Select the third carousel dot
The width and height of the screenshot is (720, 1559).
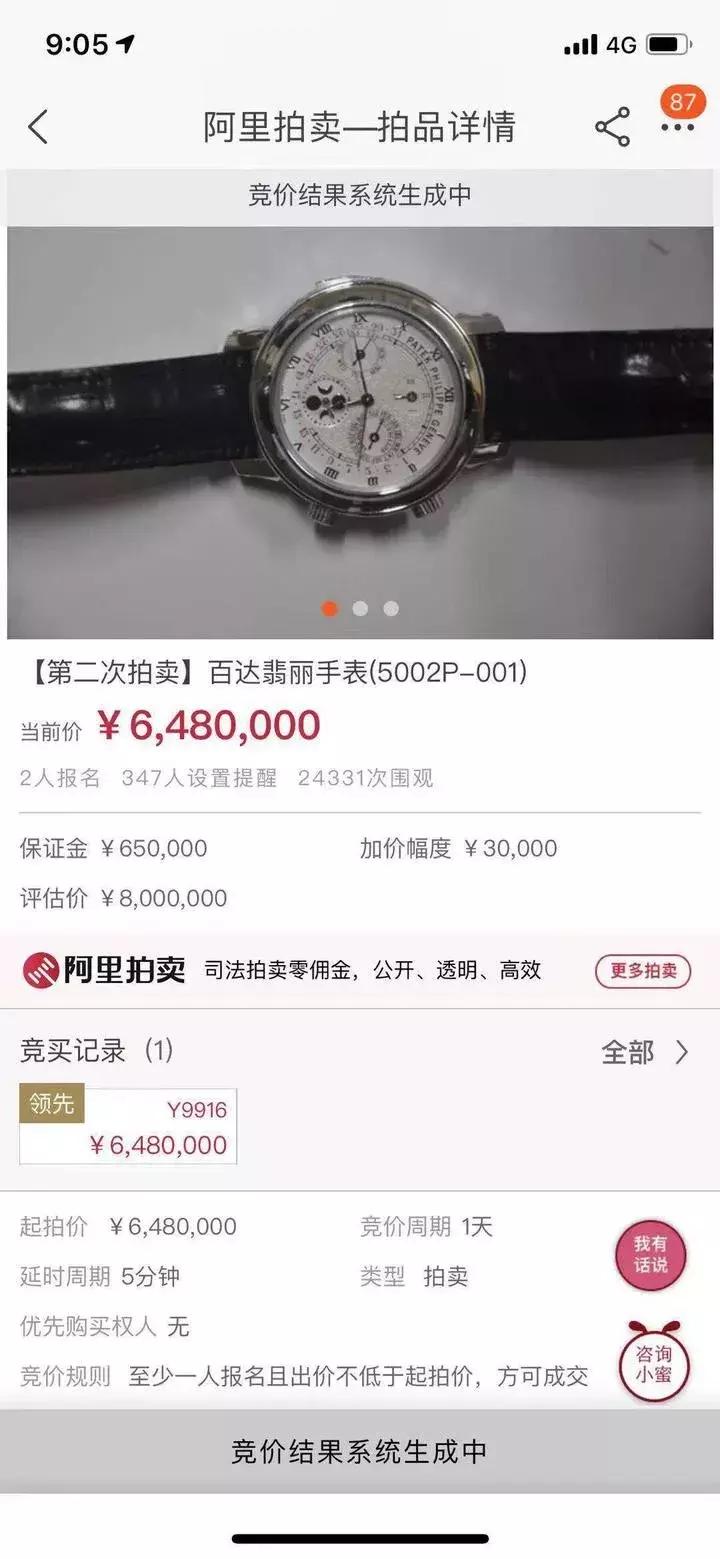pyautogui.click(x=389, y=606)
